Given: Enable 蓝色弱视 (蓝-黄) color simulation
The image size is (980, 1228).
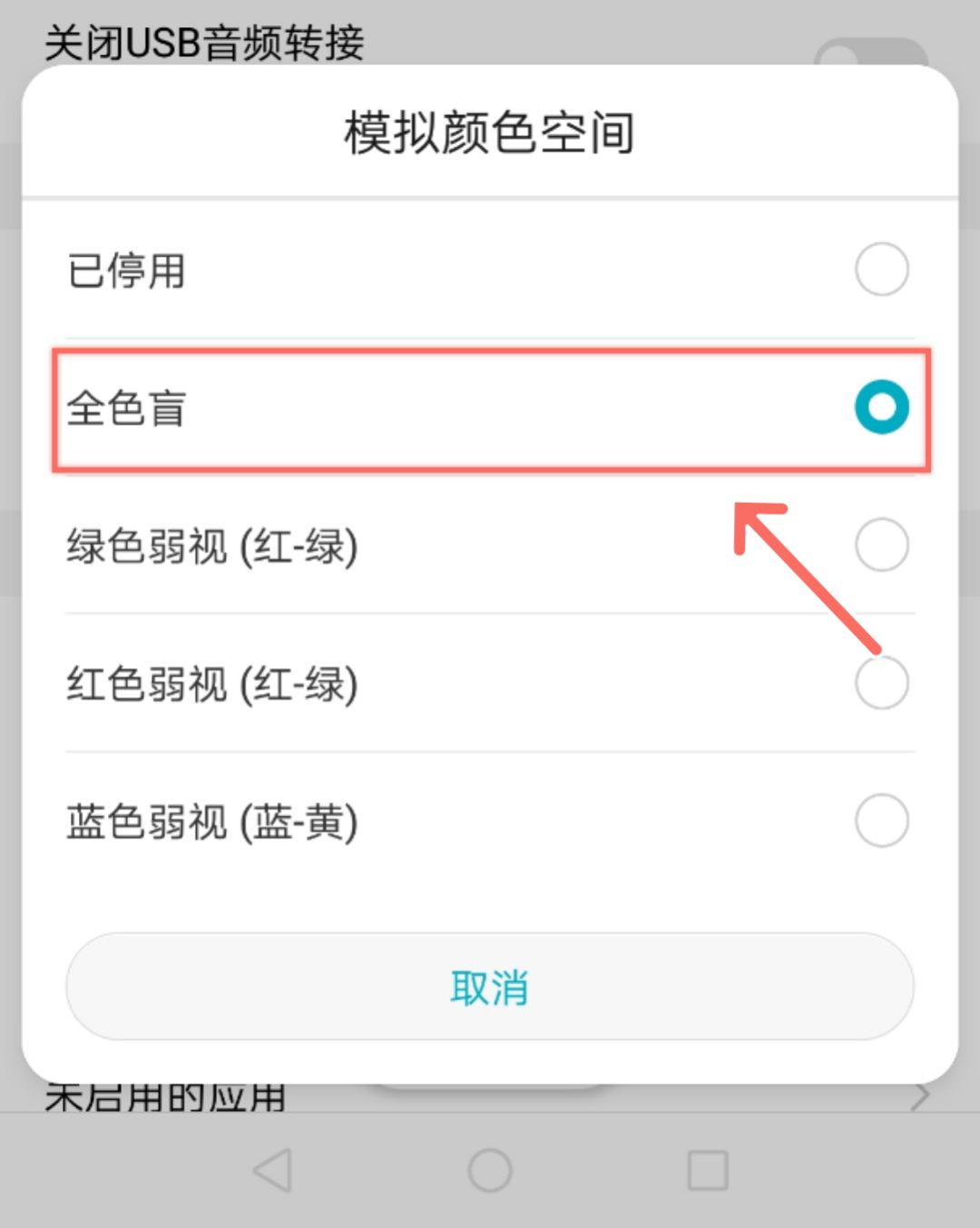Looking at the screenshot, I should tap(881, 821).
